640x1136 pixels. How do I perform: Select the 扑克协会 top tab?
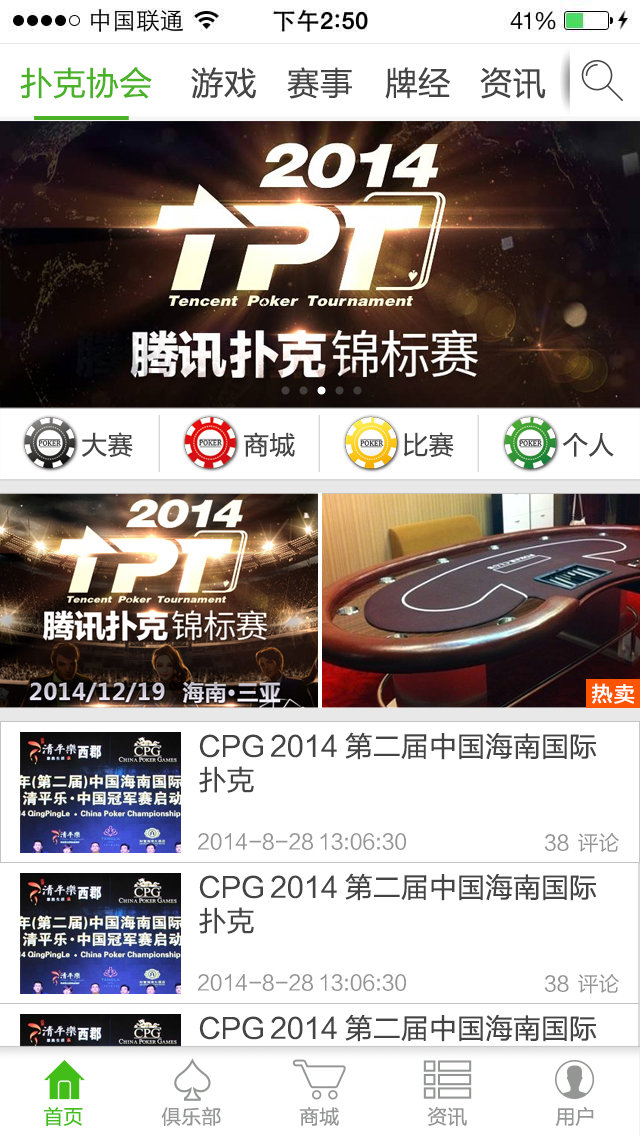(86, 83)
